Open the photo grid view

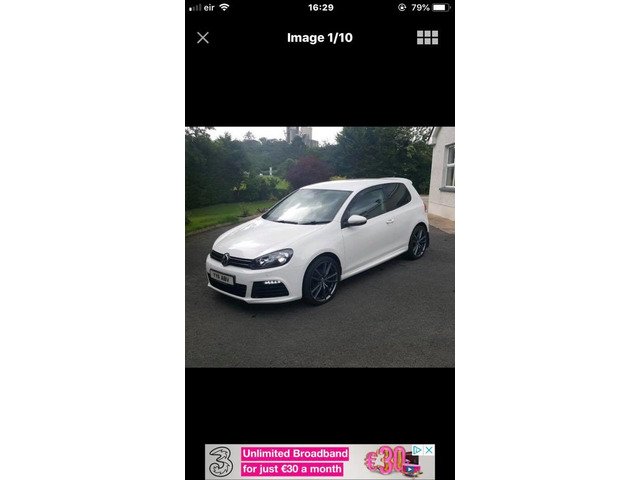427,38
